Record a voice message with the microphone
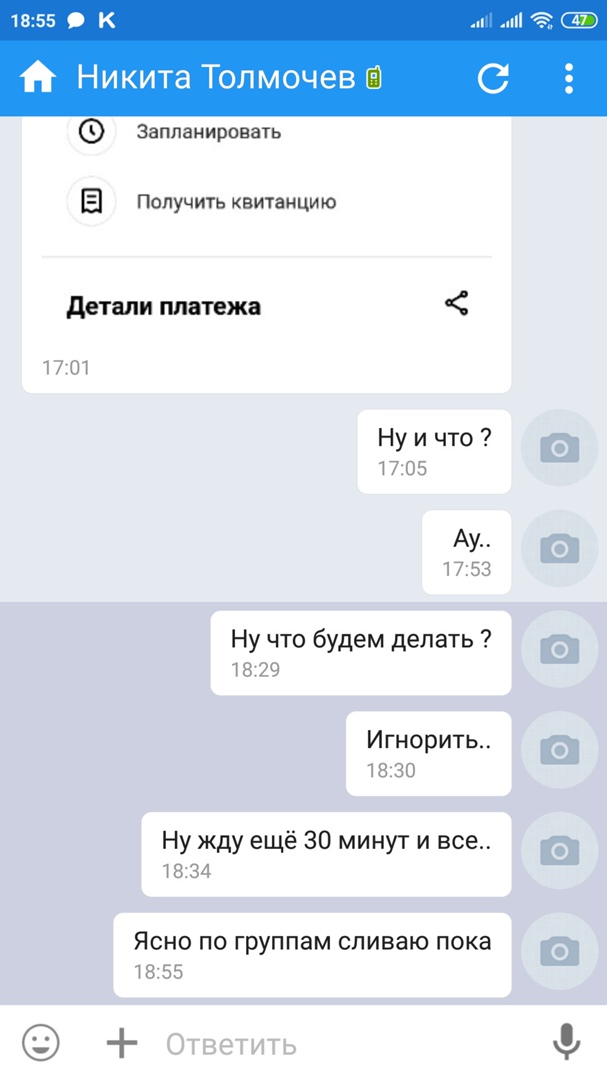This screenshot has width=607, height=1080. pyautogui.click(x=566, y=1043)
